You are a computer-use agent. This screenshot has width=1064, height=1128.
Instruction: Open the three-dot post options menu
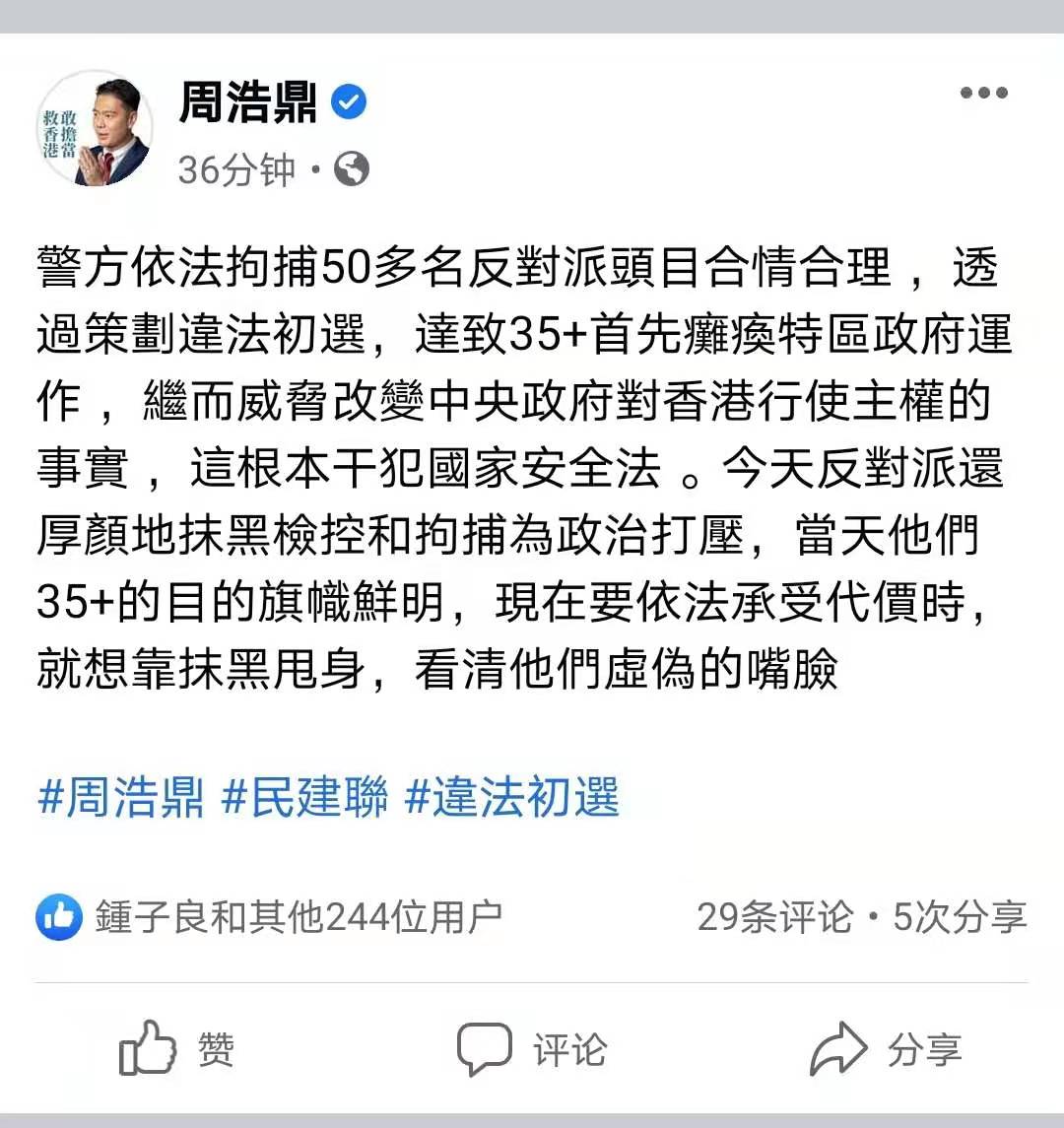(x=983, y=94)
